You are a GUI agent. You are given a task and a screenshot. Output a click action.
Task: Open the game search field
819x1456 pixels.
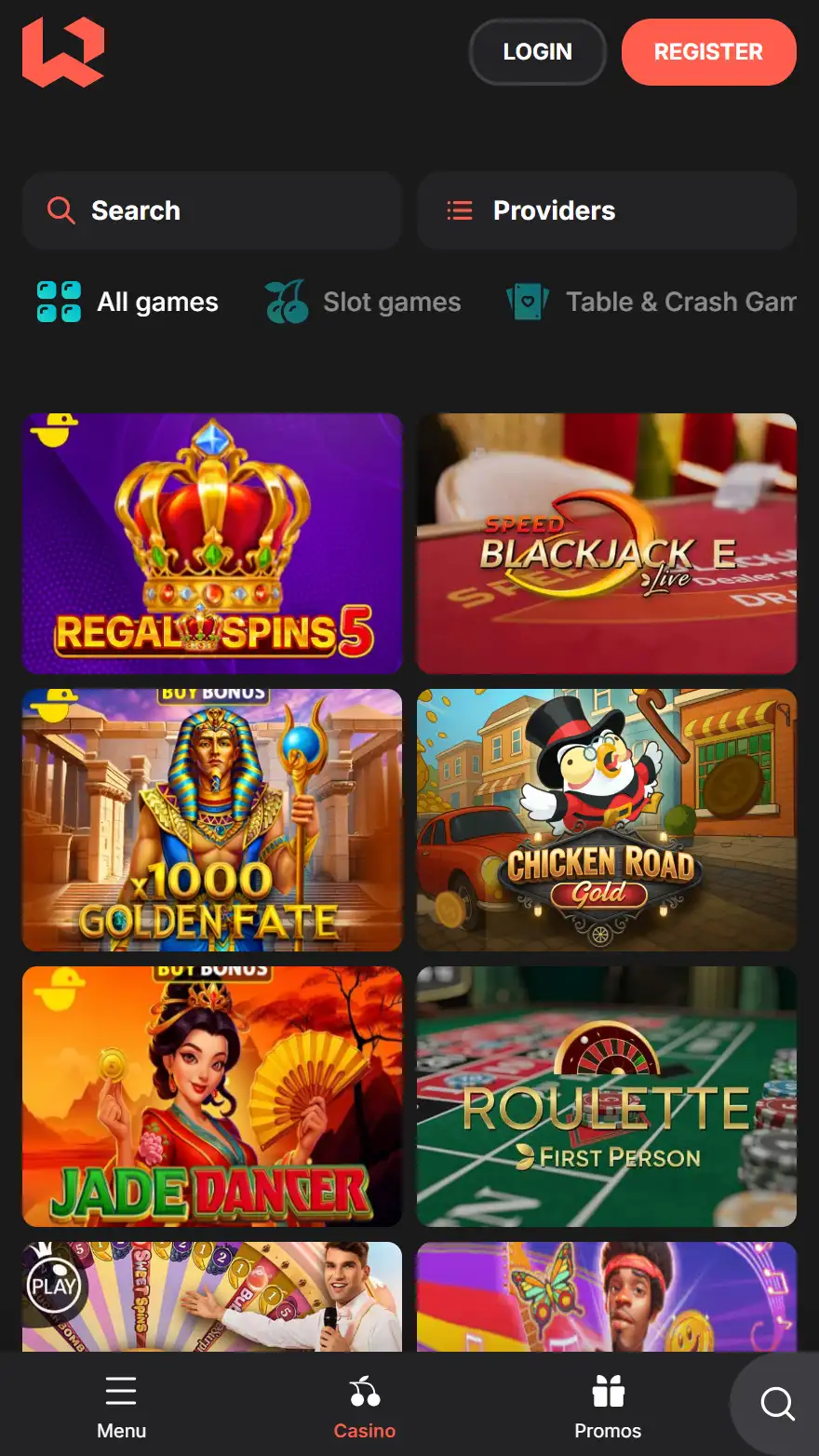[x=212, y=210]
